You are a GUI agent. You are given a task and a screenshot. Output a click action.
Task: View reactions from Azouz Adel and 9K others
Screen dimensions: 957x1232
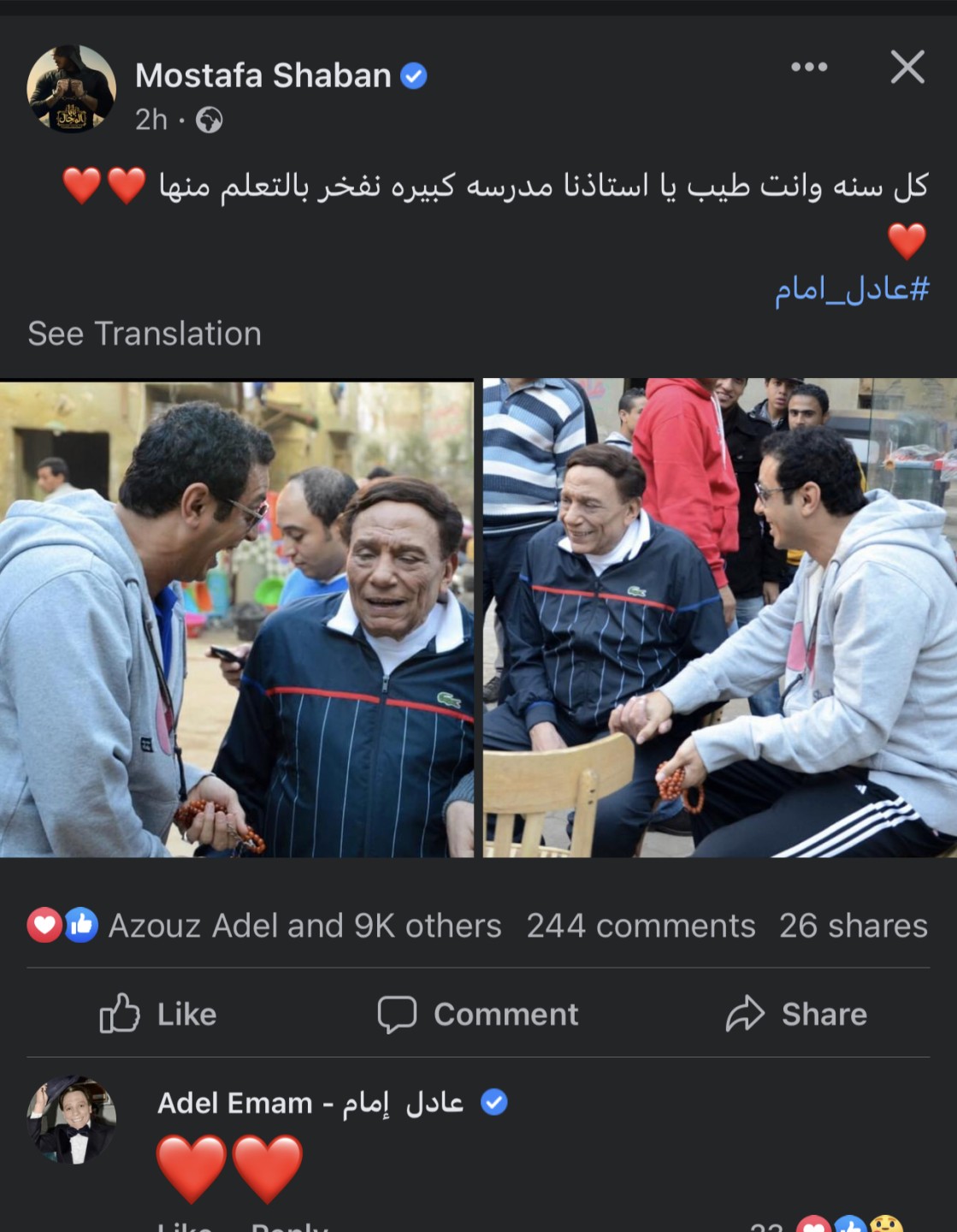[x=304, y=926]
